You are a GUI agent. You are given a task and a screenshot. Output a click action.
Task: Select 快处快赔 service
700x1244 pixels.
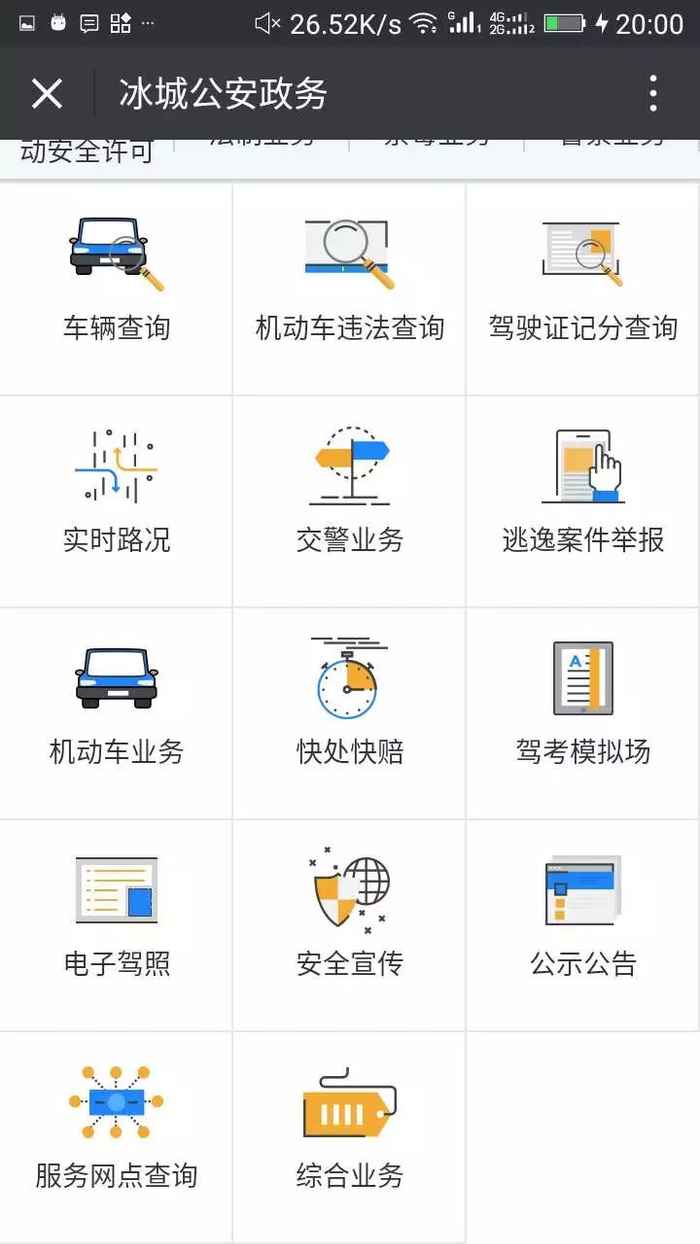[x=349, y=712]
